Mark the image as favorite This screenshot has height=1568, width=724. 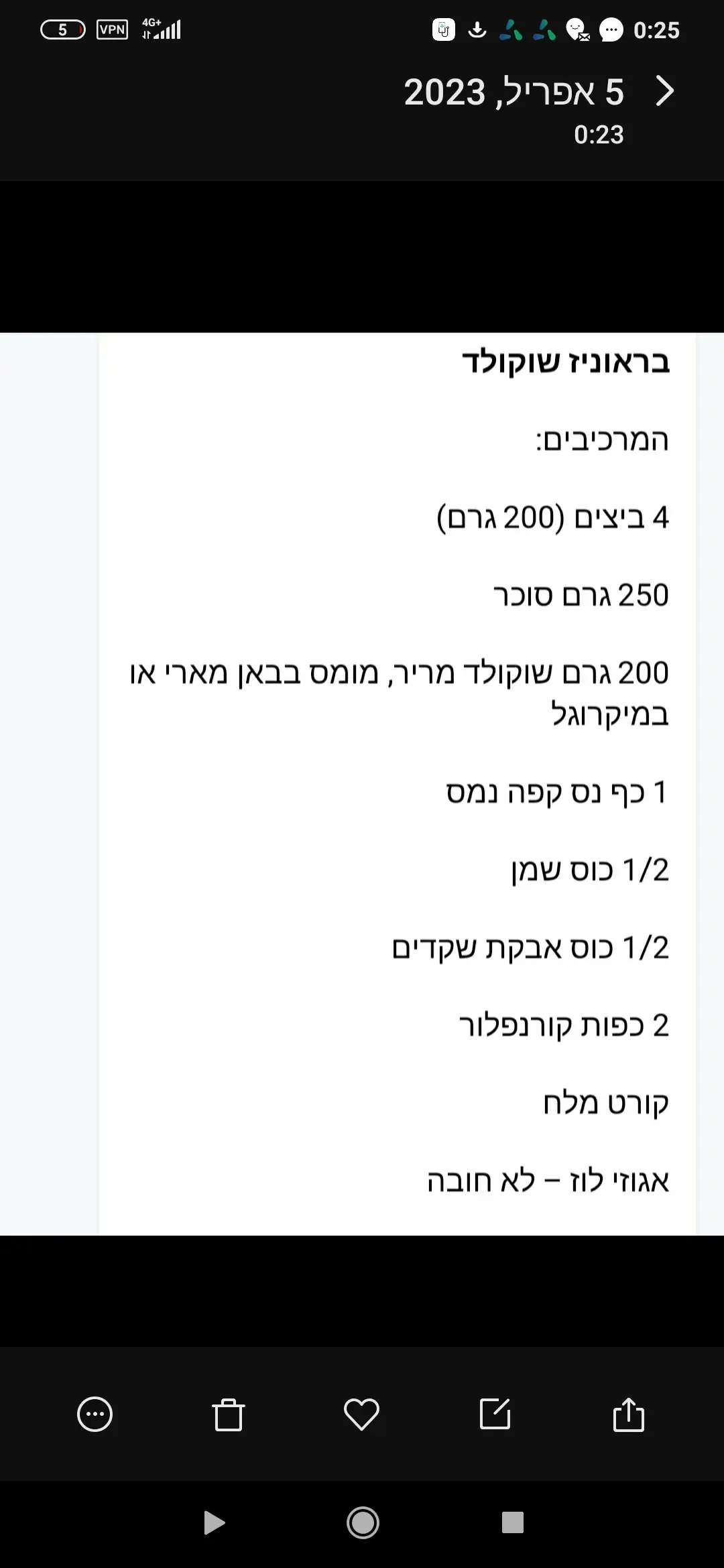click(361, 1414)
